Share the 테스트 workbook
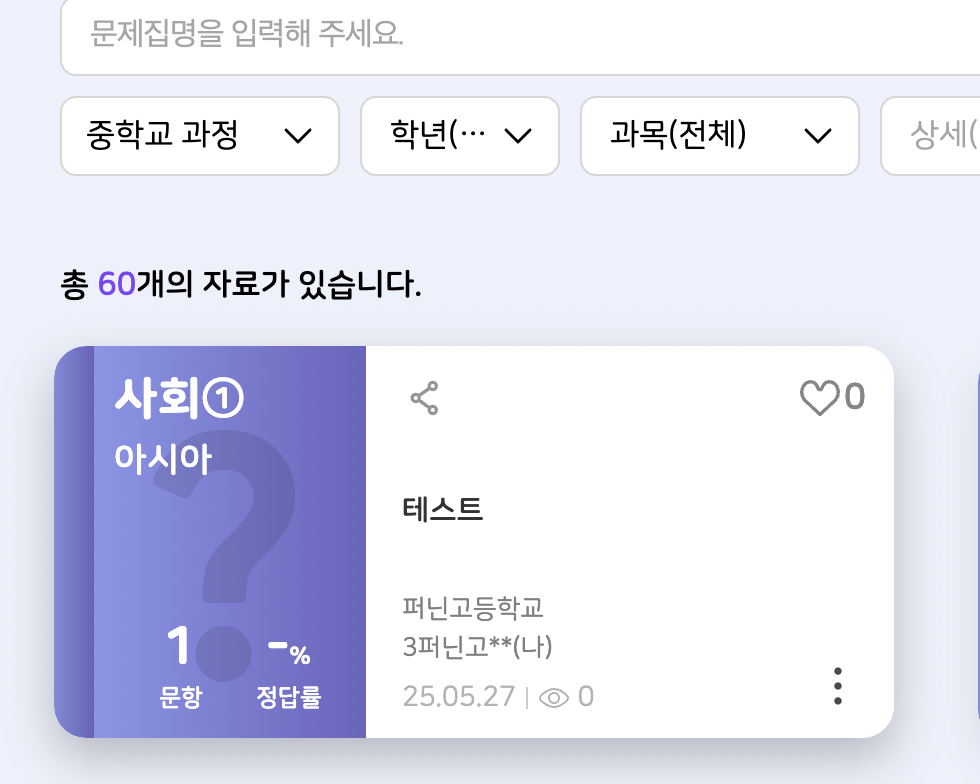 pyautogui.click(x=424, y=398)
